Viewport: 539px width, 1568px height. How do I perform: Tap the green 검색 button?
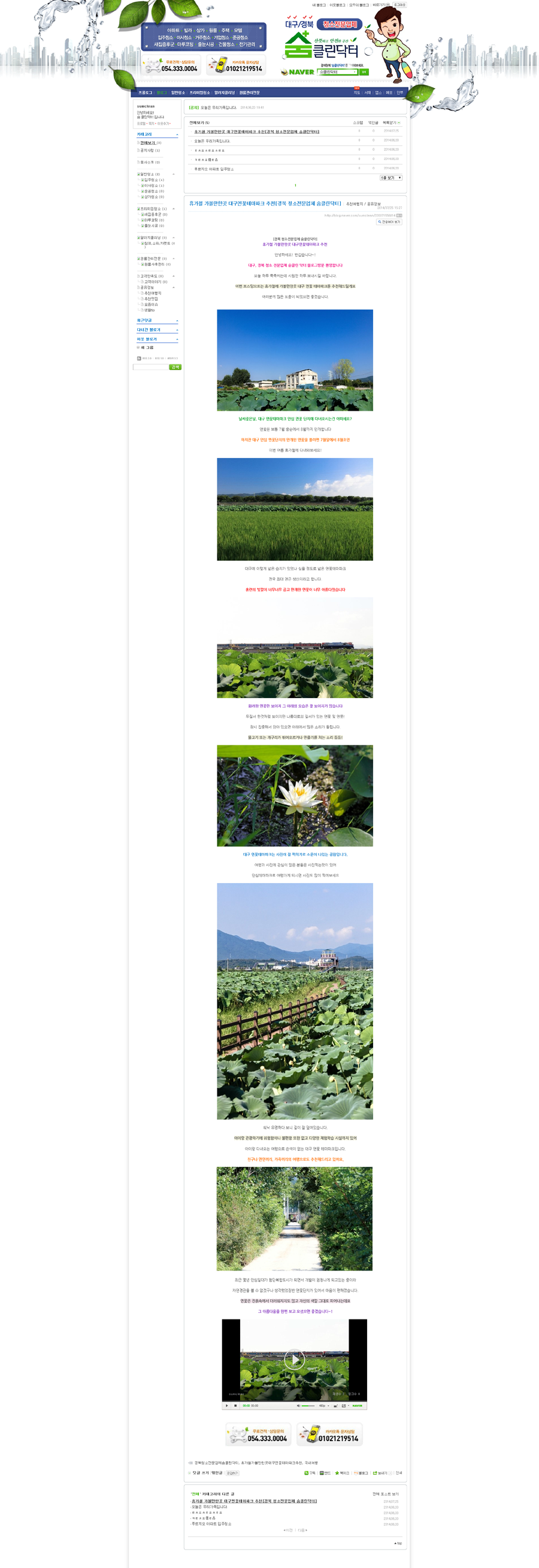tap(175, 367)
